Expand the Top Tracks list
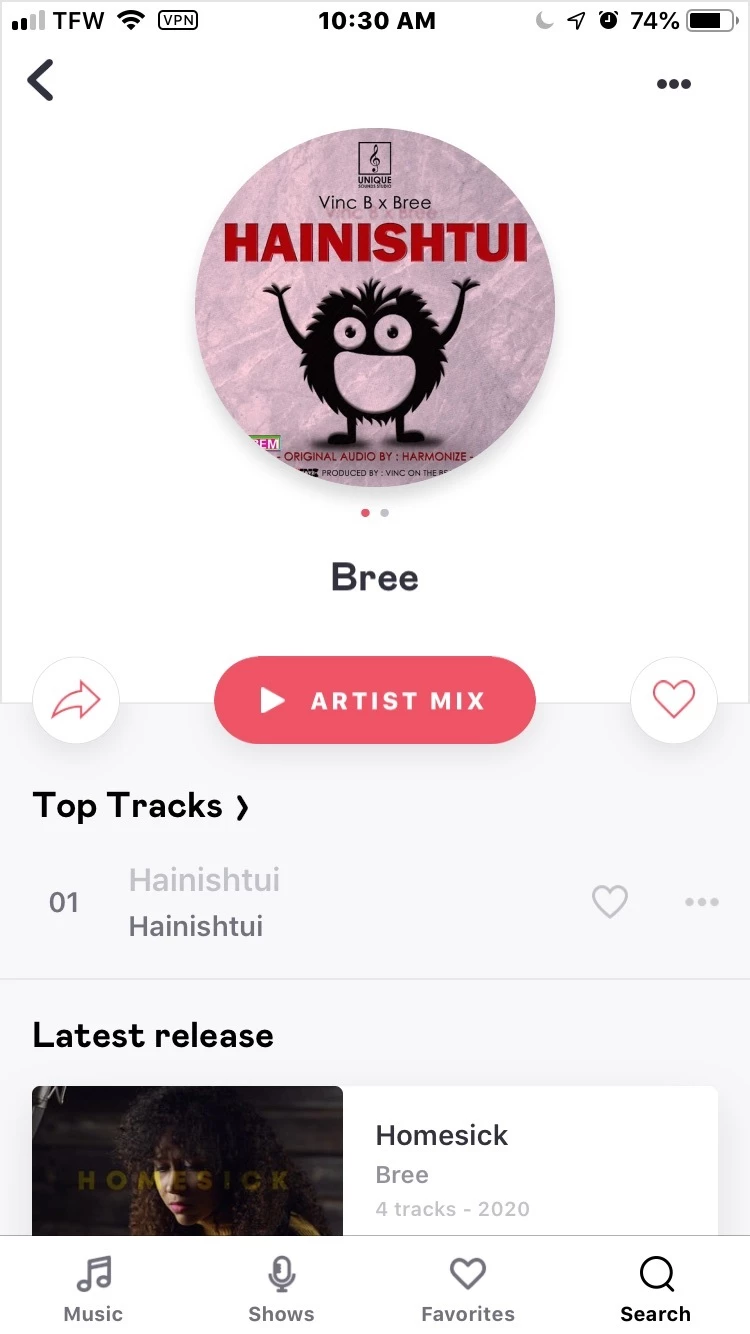Image resolution: width=750 pixels, height=1334 pixels. (x=141, y=806)
